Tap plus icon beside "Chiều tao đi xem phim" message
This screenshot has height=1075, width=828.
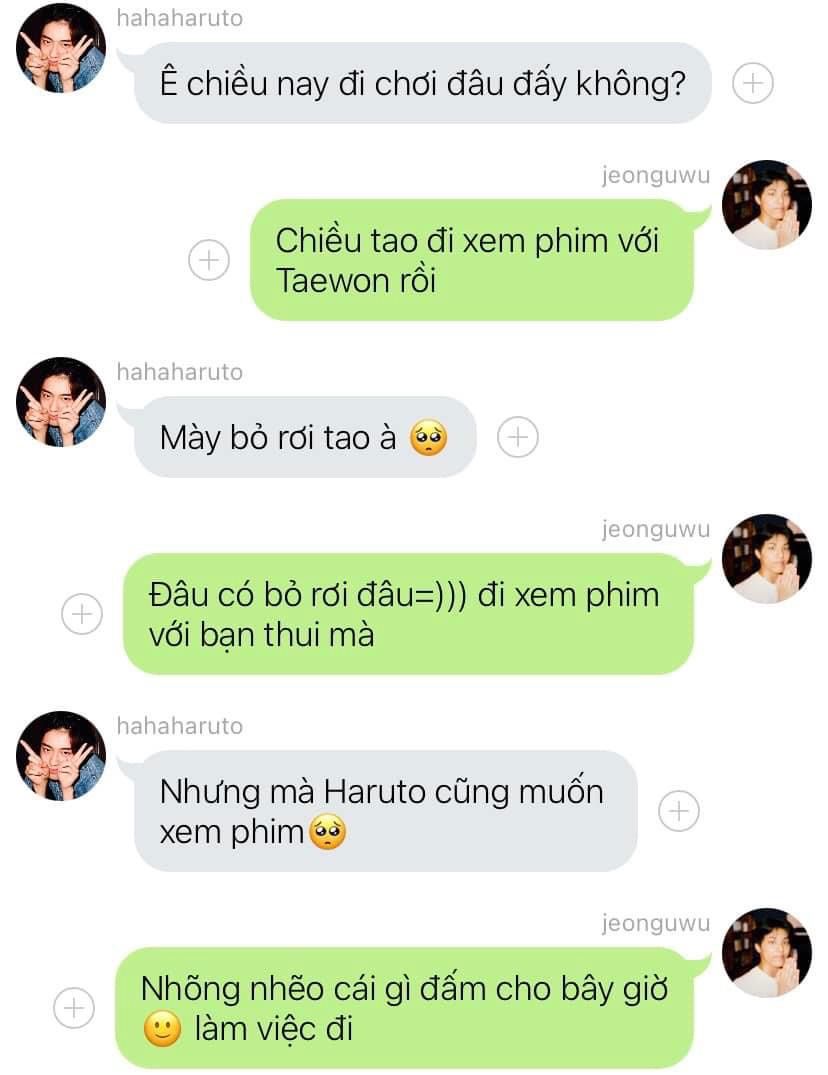coord(208,260)
